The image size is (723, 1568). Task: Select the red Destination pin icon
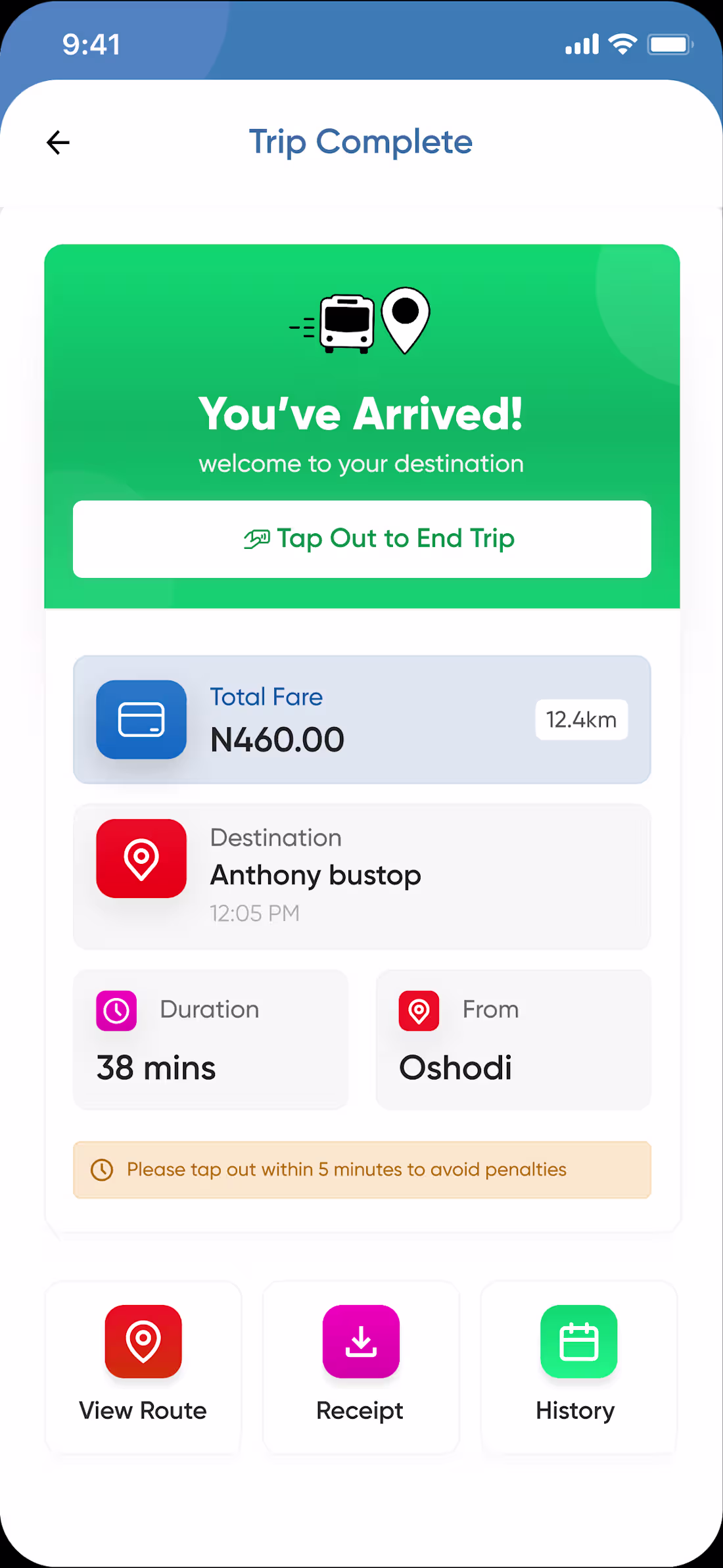[x=141, y=857]
